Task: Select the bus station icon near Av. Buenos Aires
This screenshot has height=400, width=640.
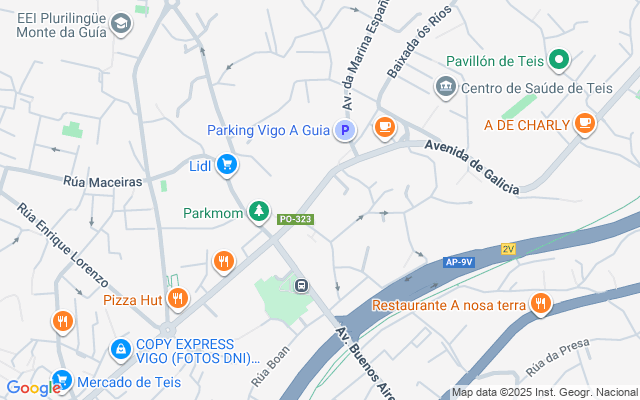Action: tap(302, 285)
